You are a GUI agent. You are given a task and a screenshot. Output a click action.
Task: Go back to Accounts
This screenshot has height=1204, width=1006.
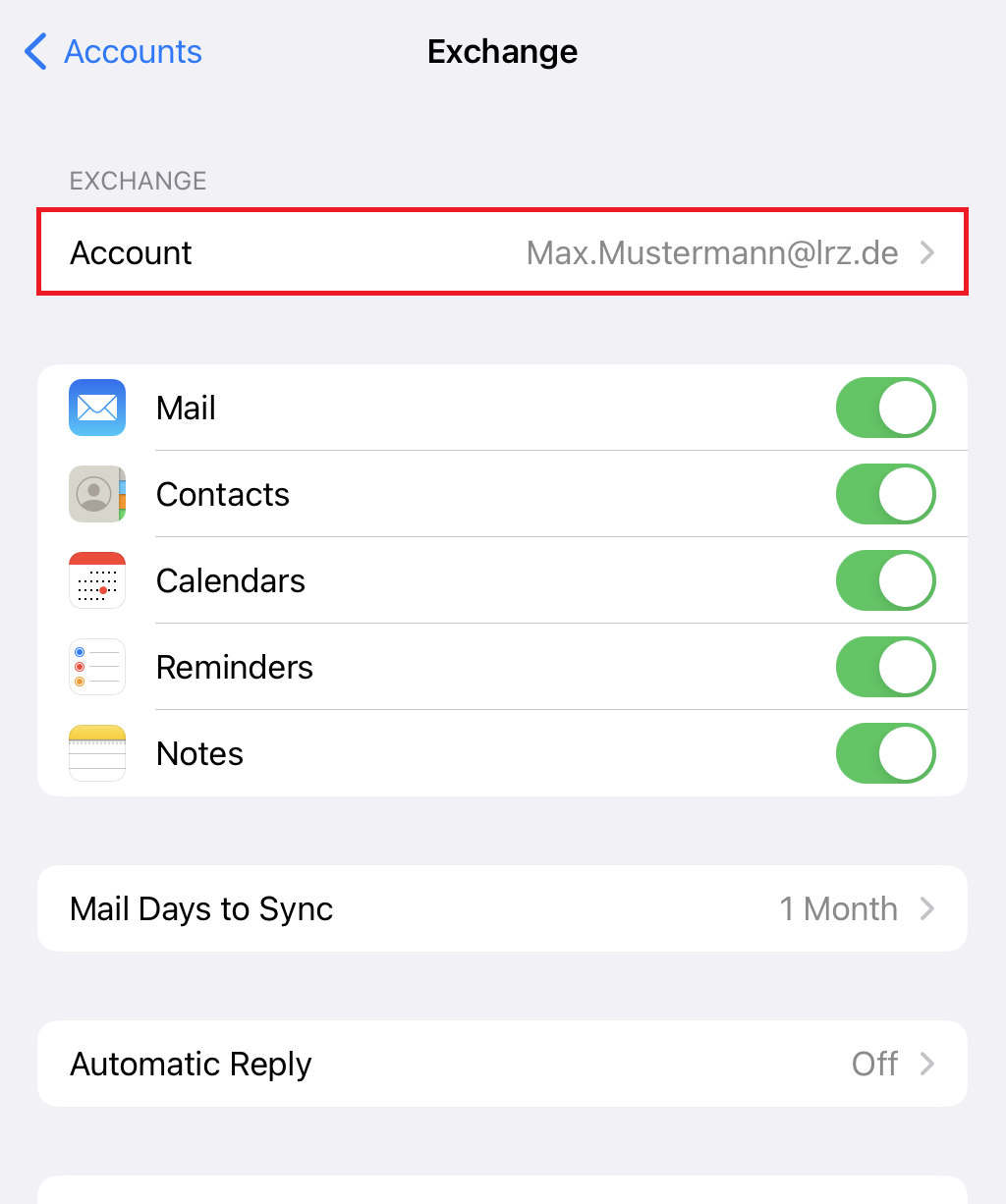click(113, 52)
